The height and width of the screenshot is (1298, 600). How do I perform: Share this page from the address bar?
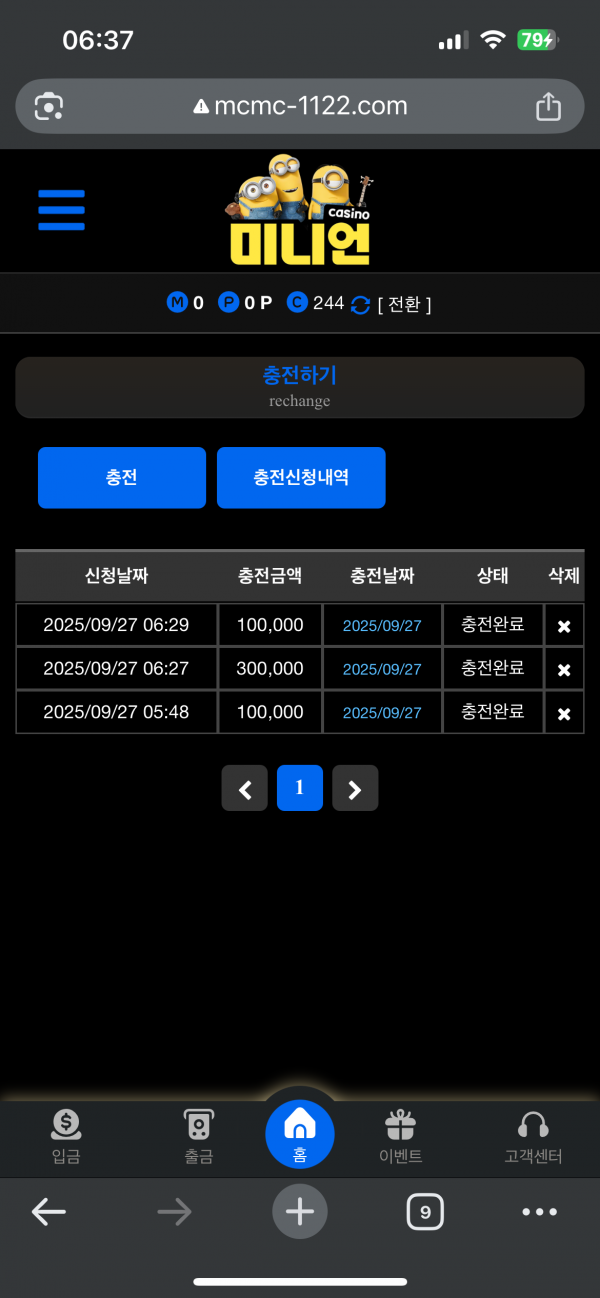pos(548,107)
